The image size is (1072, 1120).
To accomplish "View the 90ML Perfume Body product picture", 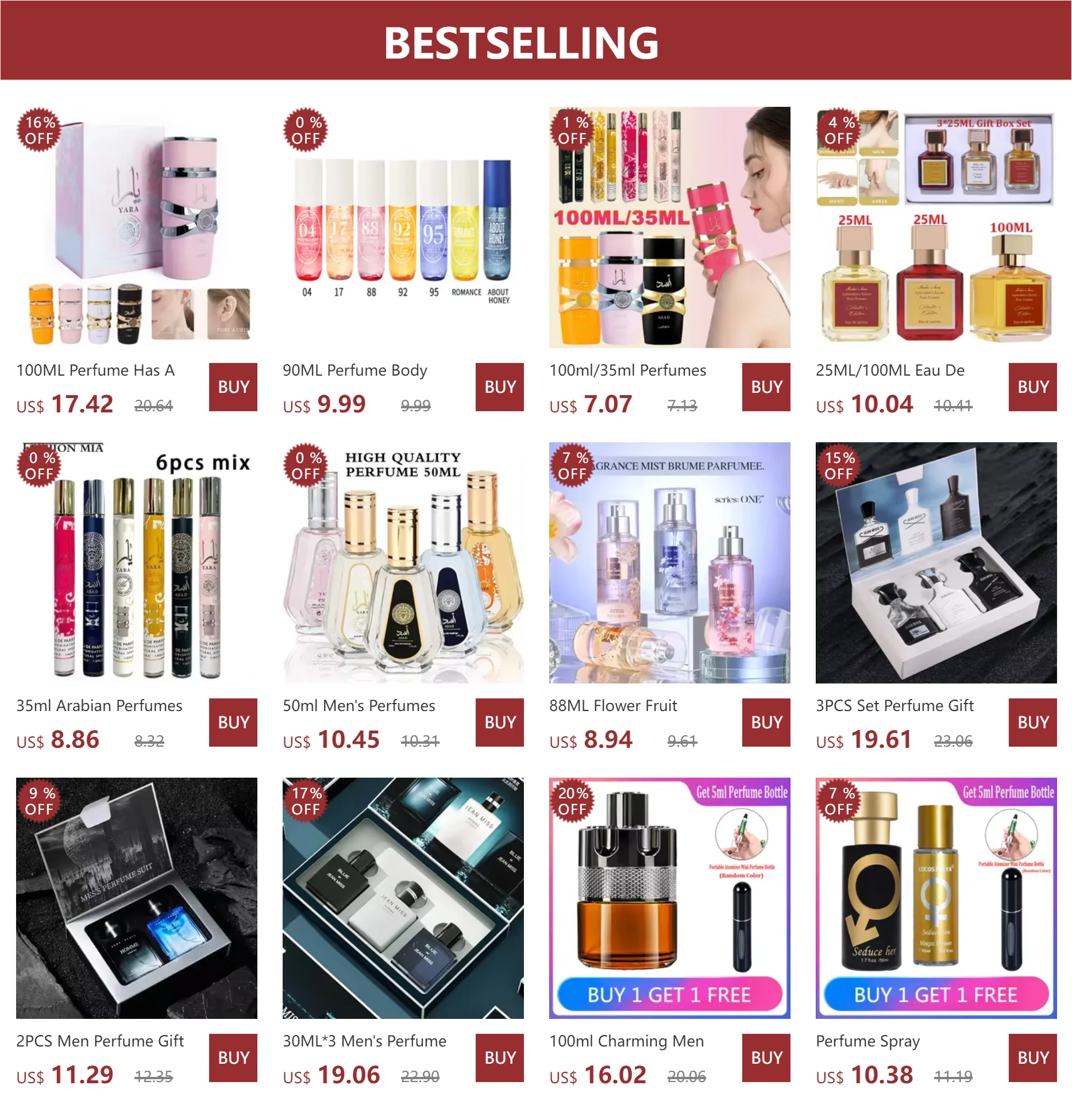I will (x=403, y=227).
